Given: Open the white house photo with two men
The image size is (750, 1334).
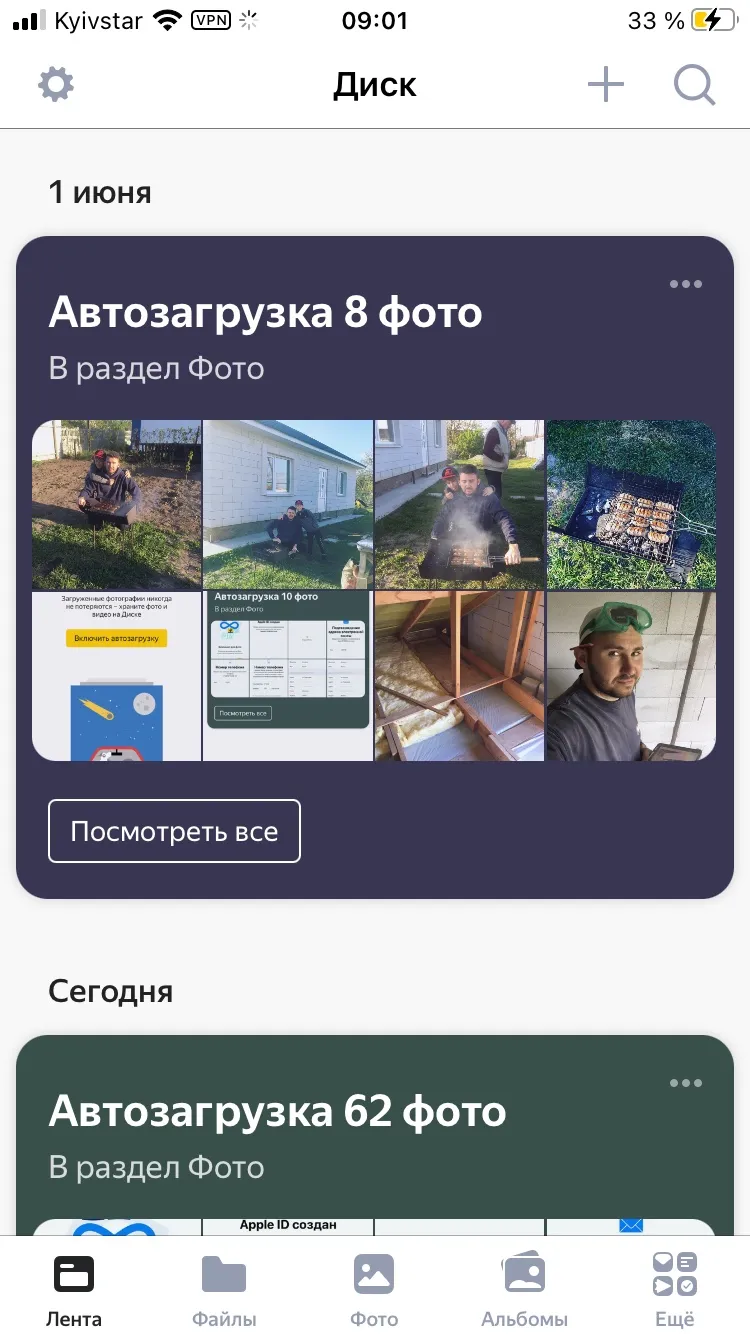Looking at the screenshot, I should pos(288,504).
